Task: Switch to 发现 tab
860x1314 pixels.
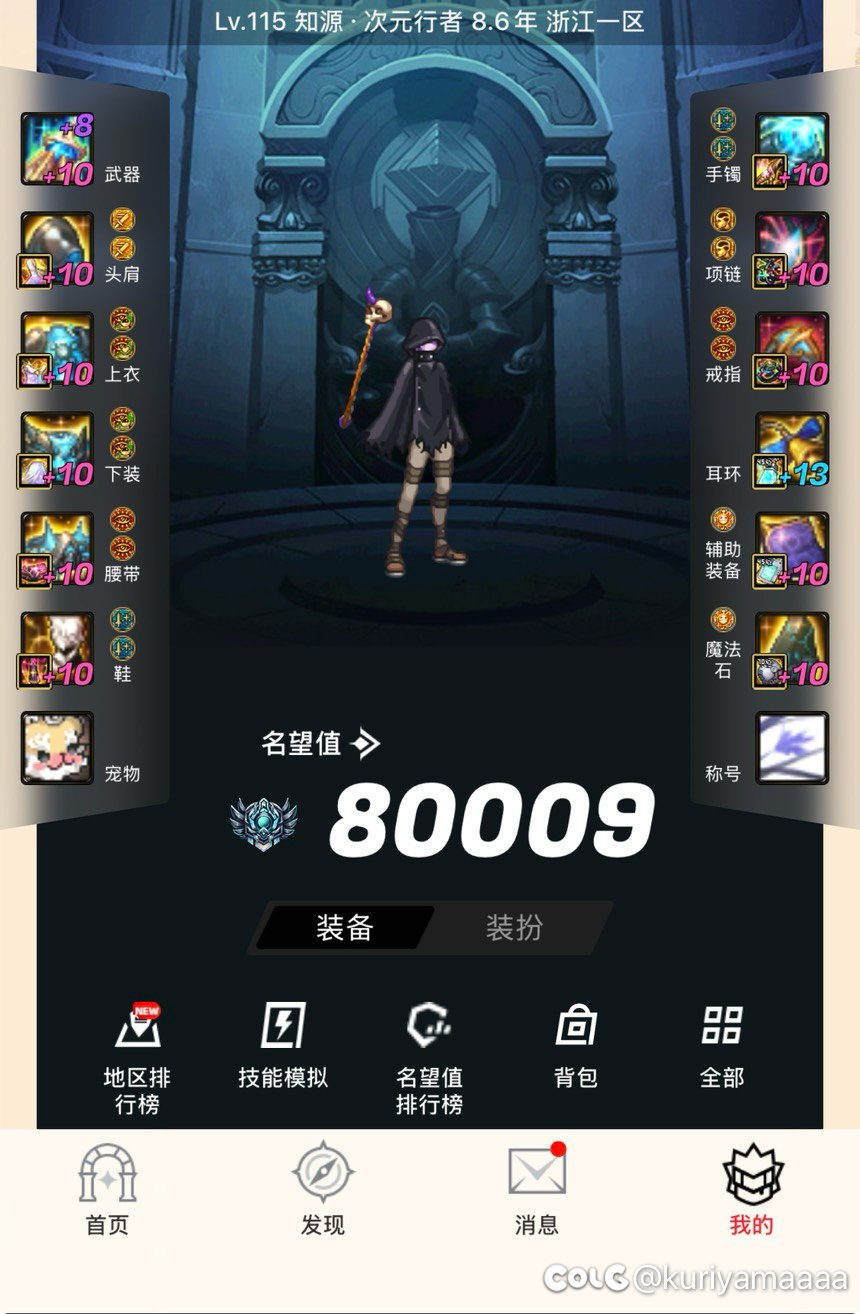Action: (322, 1190)
